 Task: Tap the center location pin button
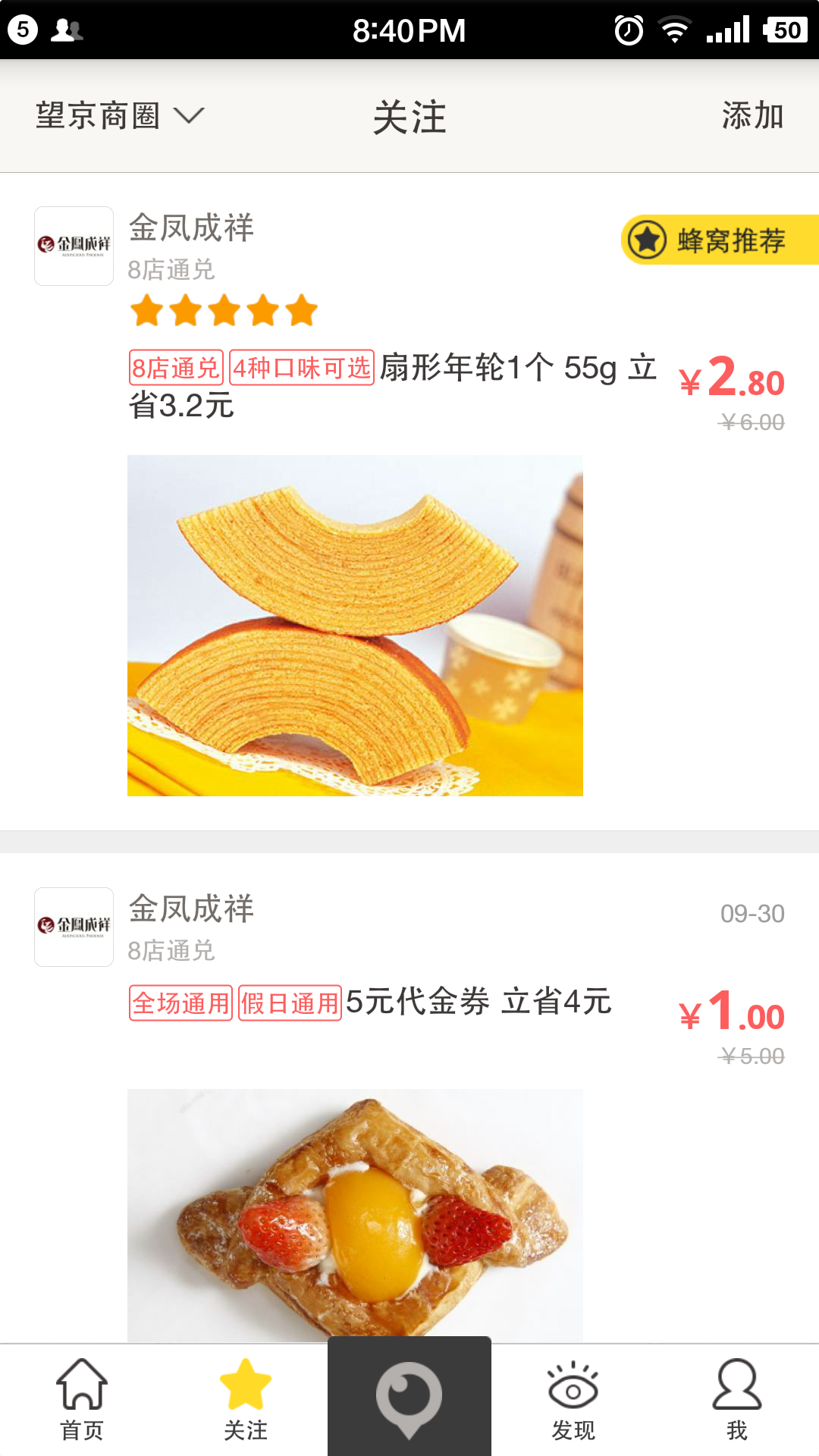(409, 1397)
